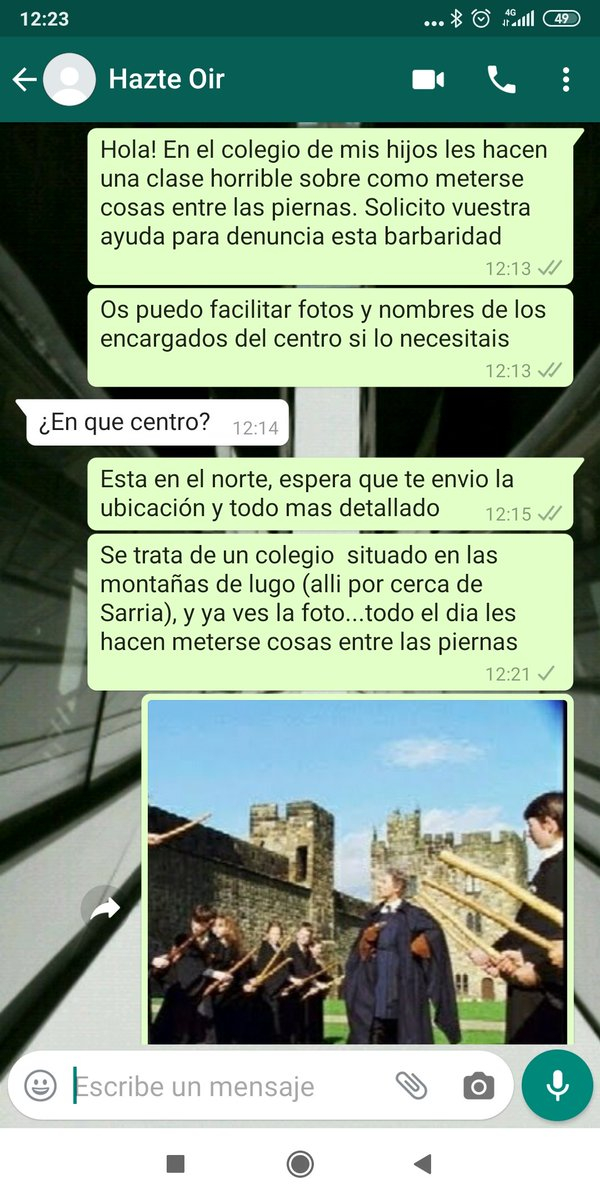Open the camera from the message bar

pos(479,1086)
